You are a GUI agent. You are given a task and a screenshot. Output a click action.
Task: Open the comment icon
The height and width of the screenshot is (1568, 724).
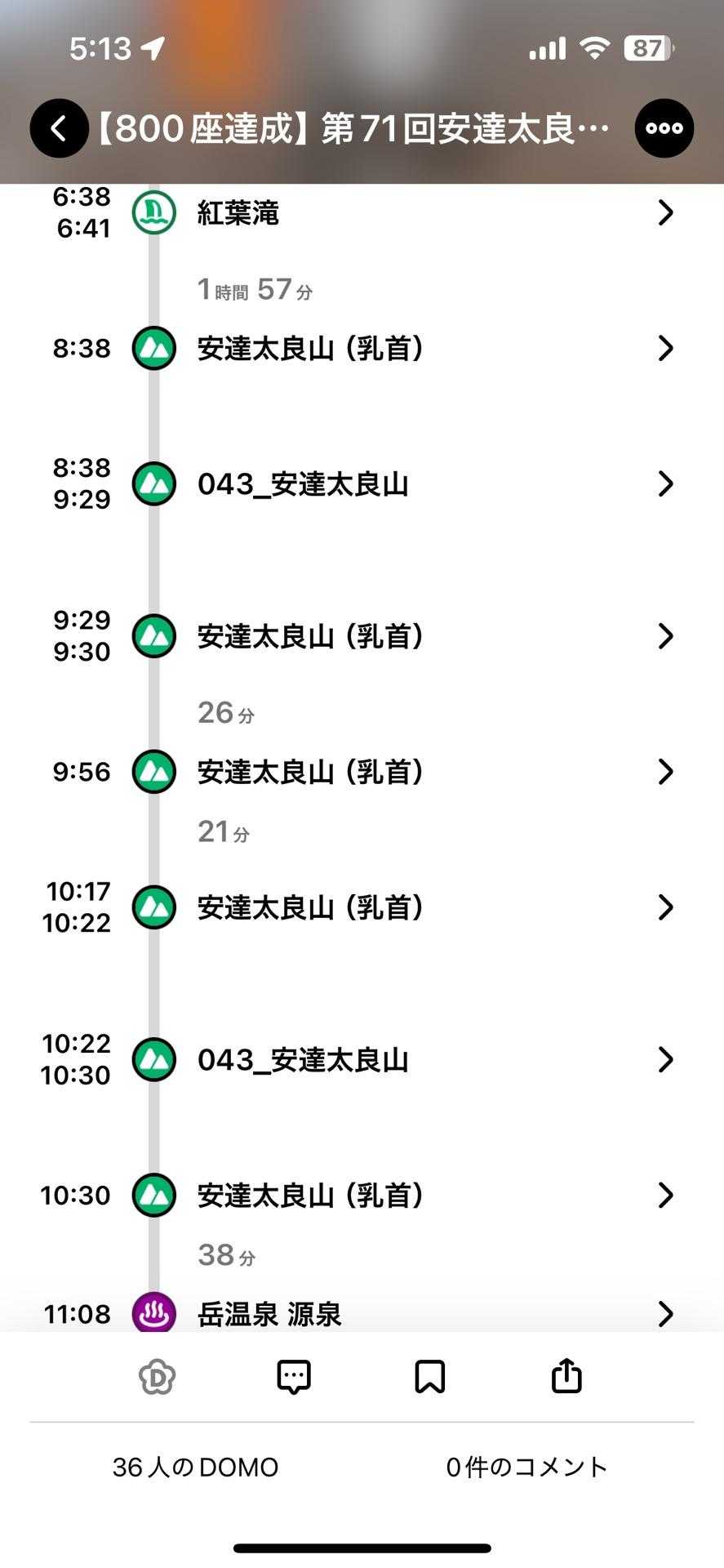[x=294, y=1377]
